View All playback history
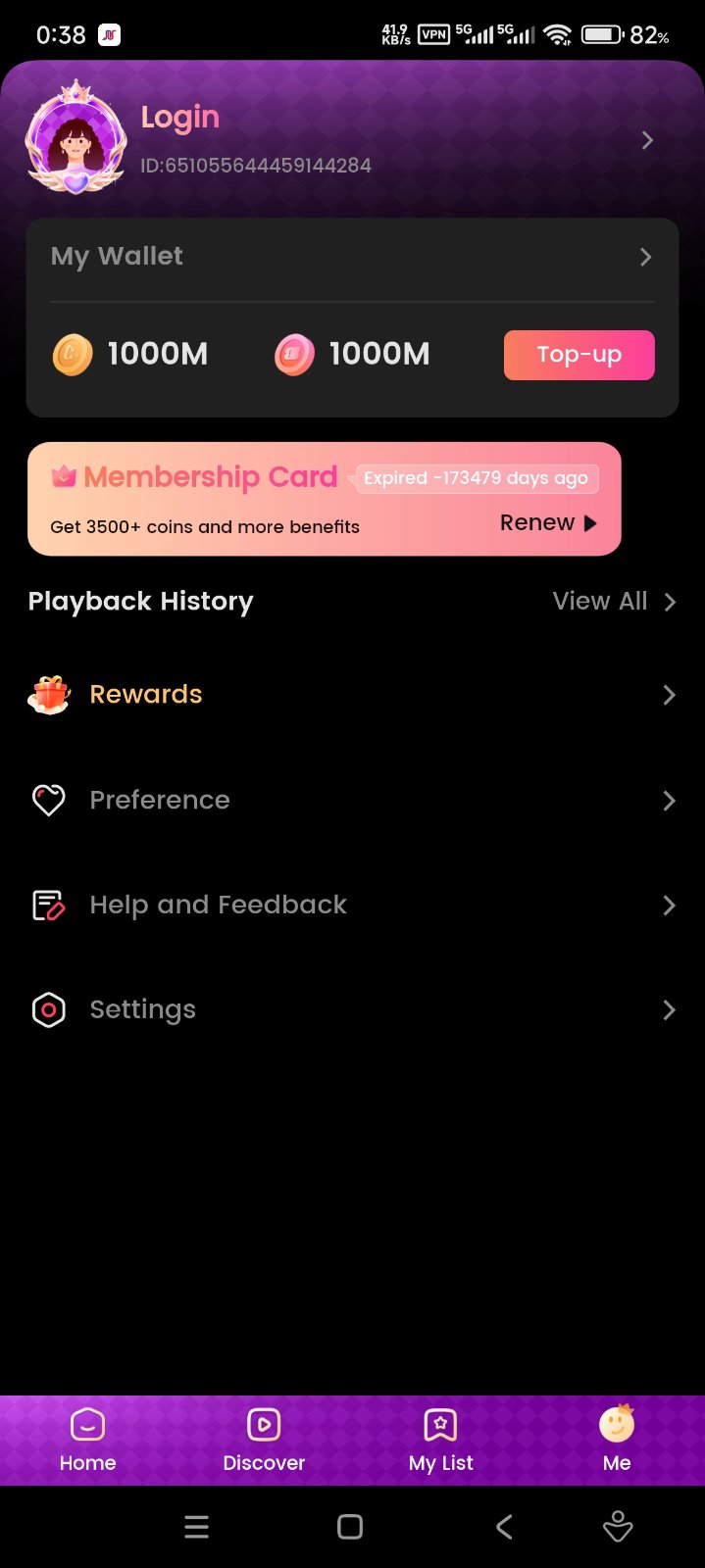This screenshot has width=705, height=1568. 614,602
